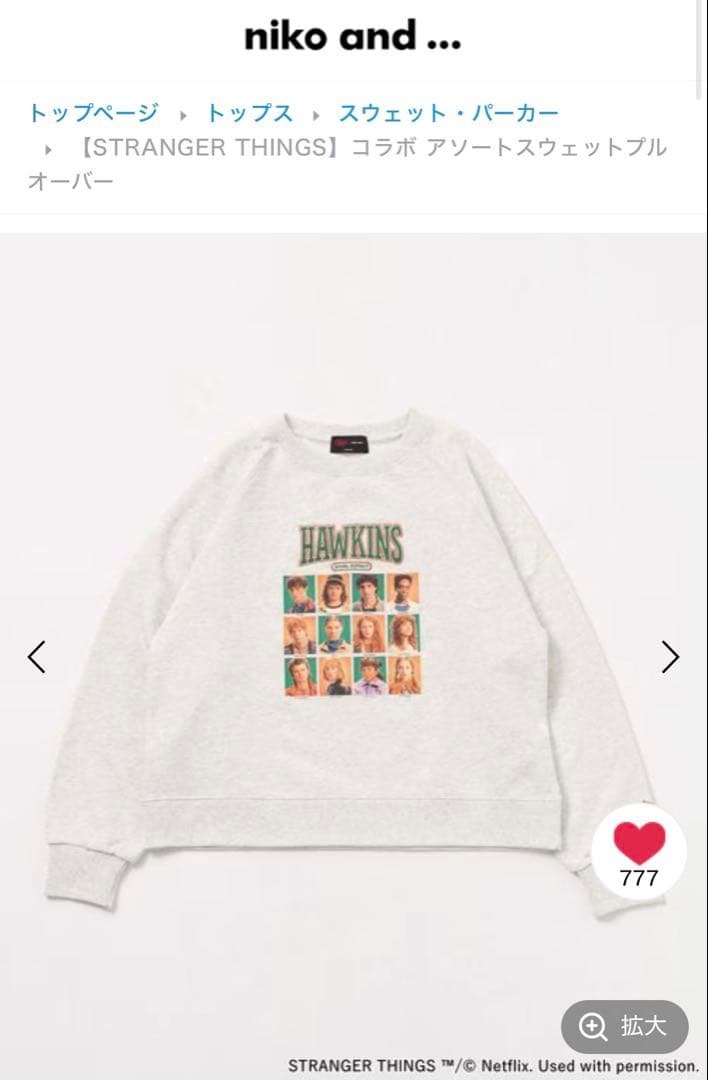Viewport: 708px width, 1080px height.
Task: Open the スウェット・パーカー breadcrumb link
Action: point(448,113)
